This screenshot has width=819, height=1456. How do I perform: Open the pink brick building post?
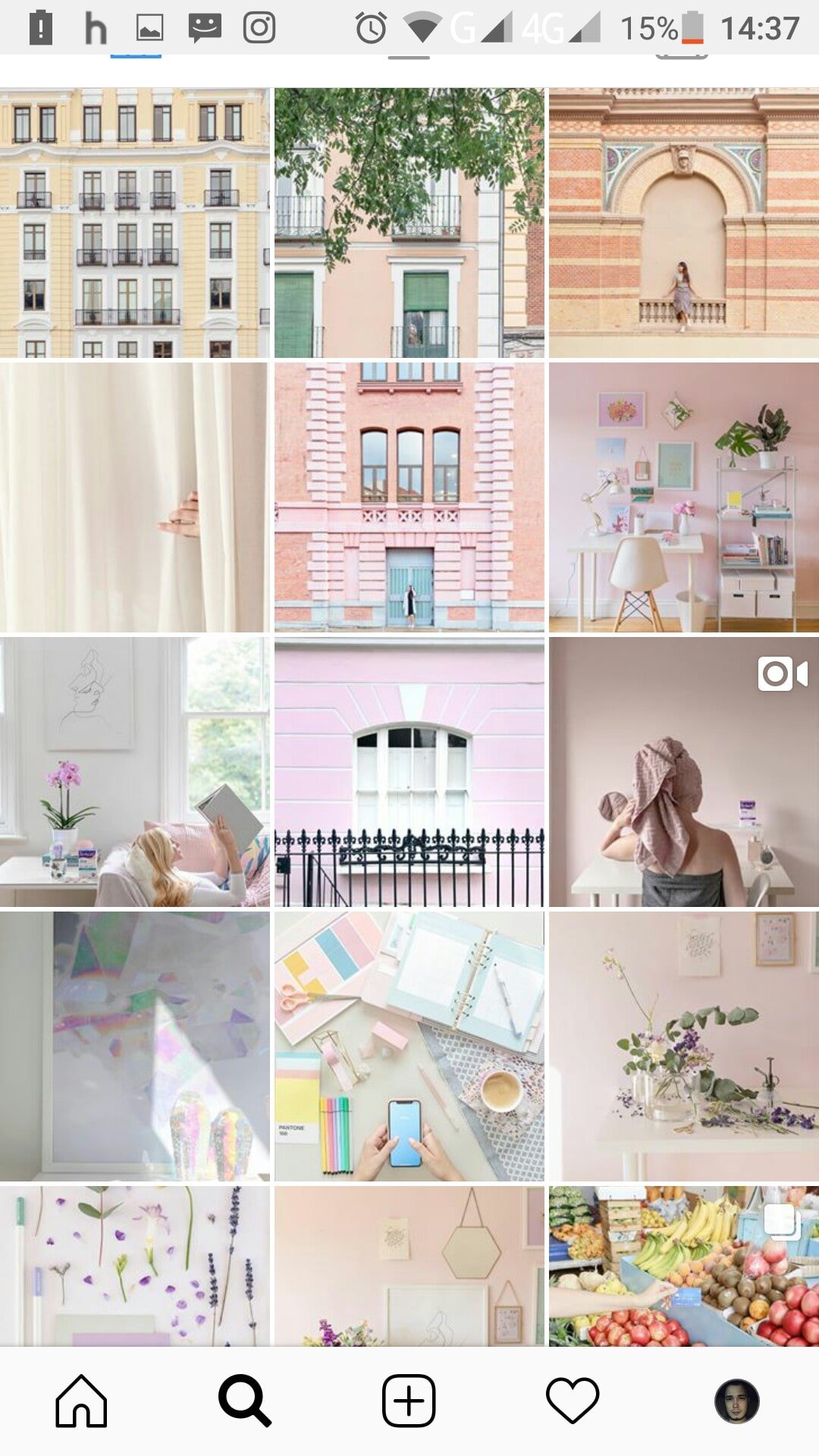point(409,497)
